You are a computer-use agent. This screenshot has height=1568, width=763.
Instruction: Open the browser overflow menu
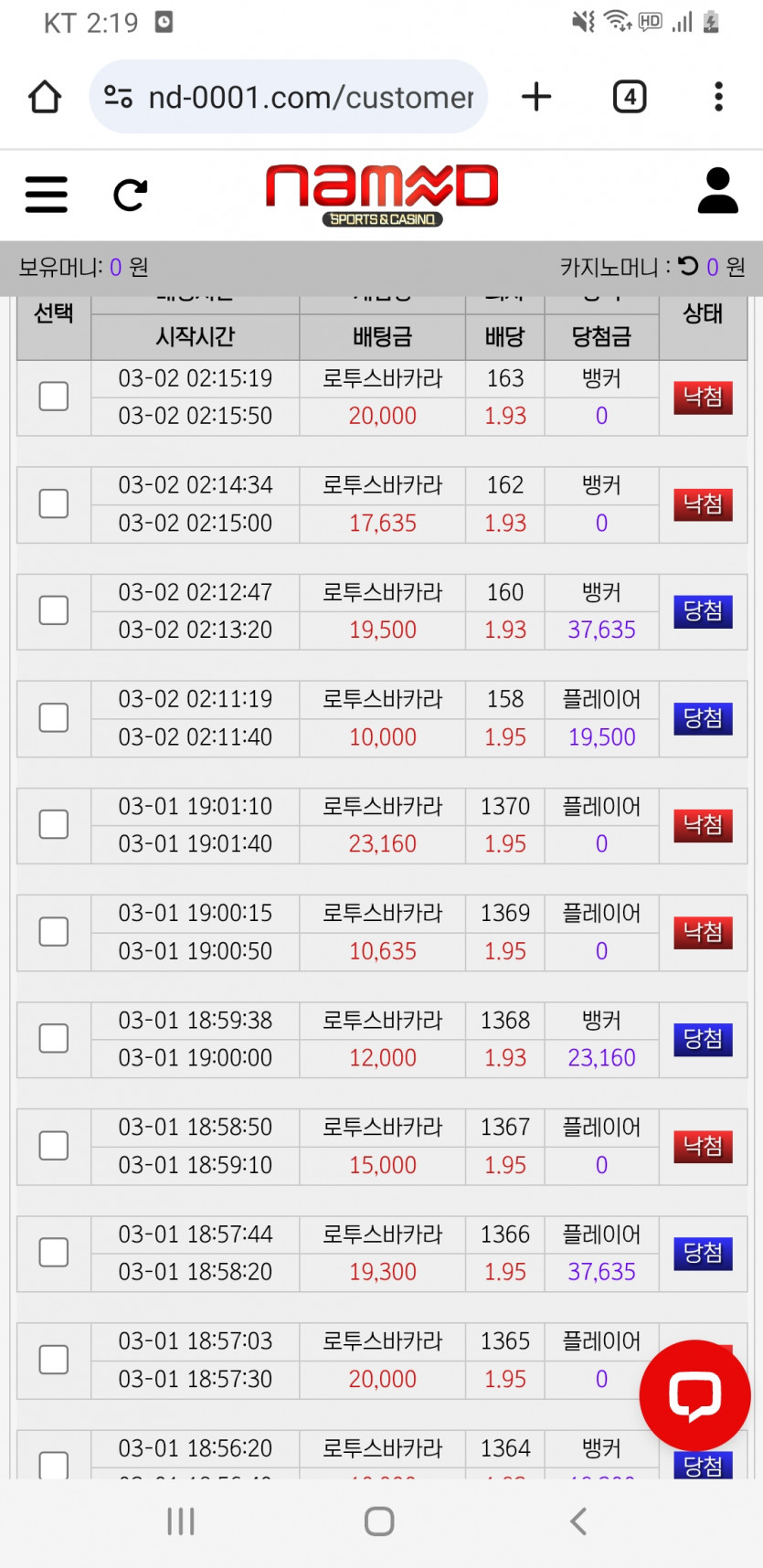(x=719, y=97)
